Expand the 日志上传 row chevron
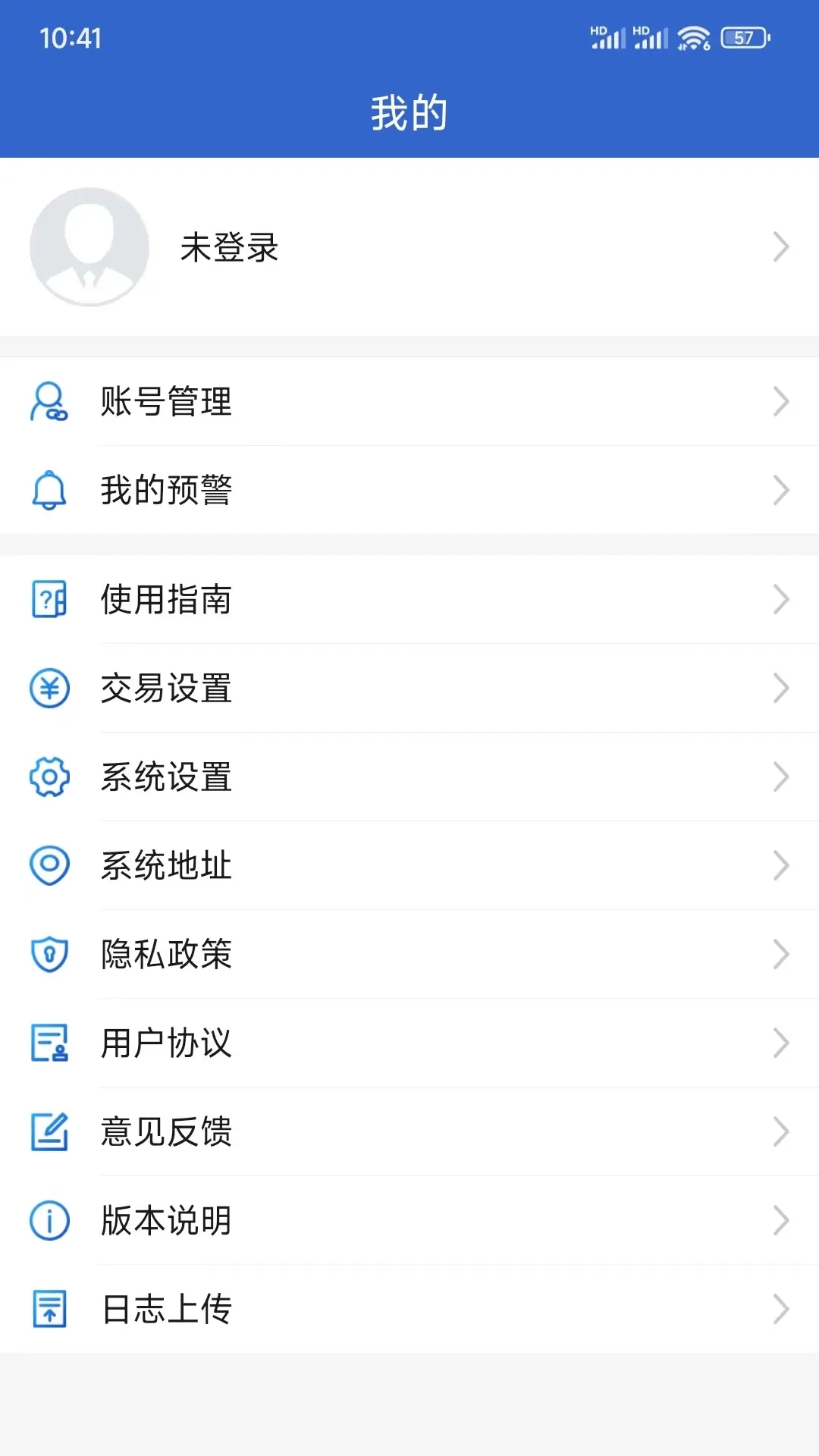 tap(782, 1307)
